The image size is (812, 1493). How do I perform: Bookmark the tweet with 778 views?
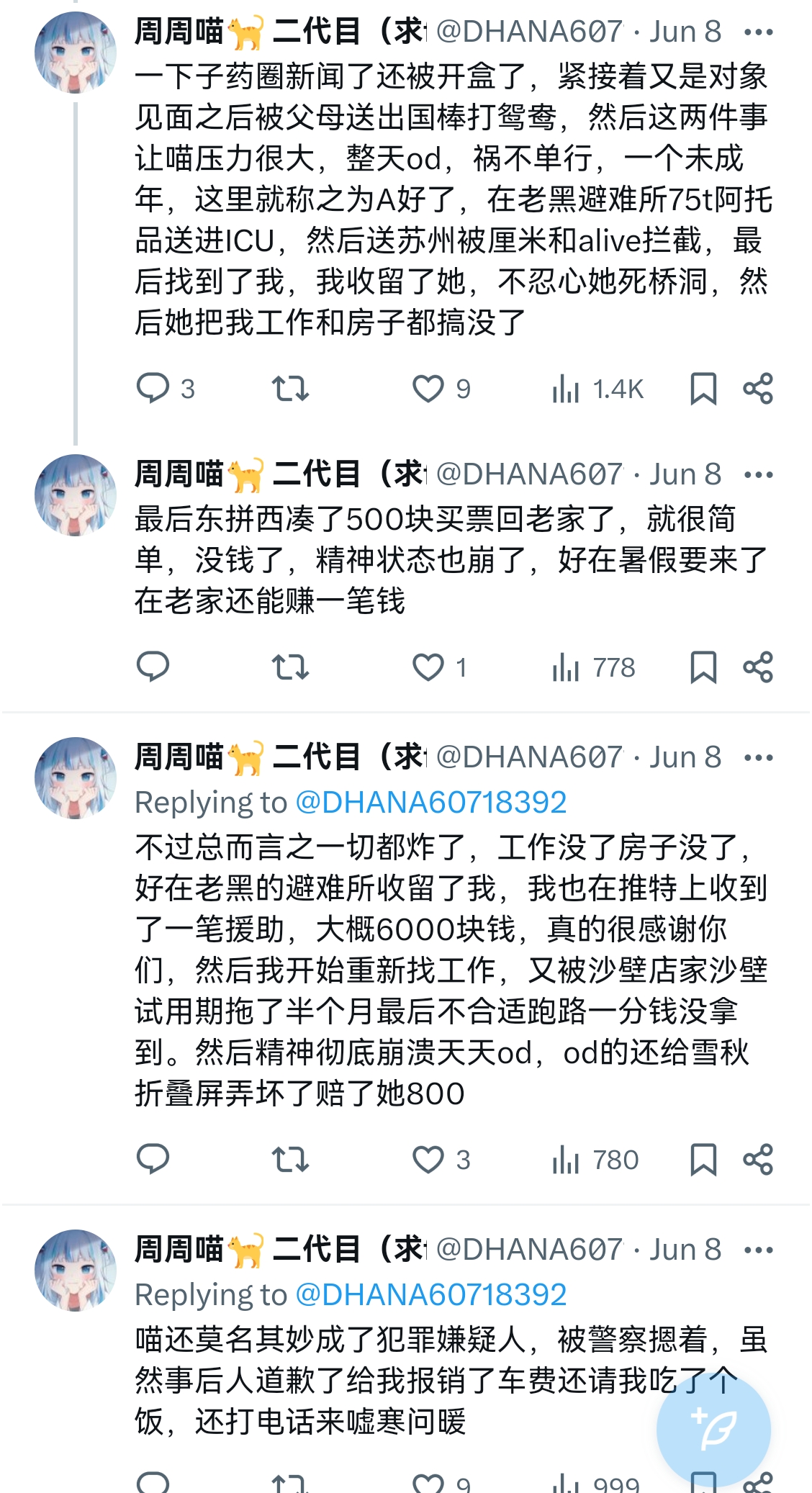click(703, 667)
